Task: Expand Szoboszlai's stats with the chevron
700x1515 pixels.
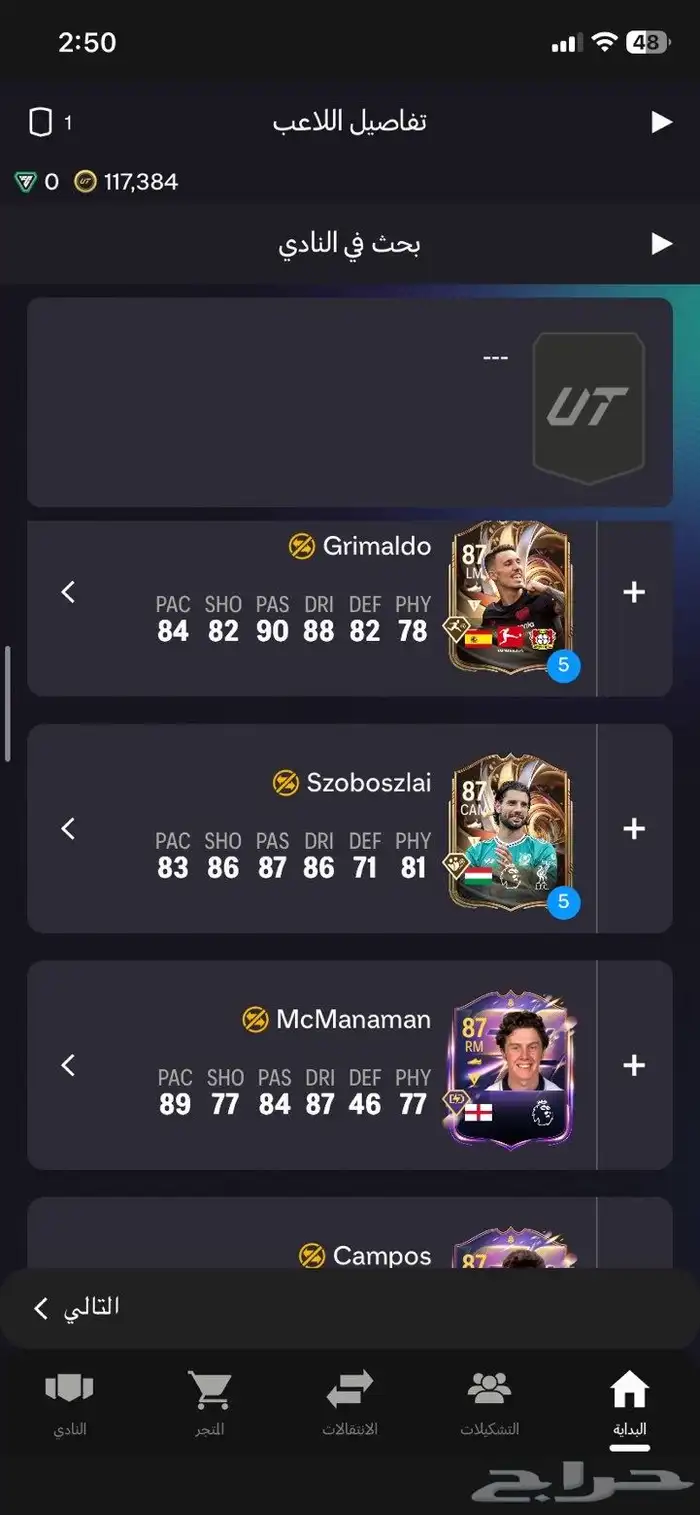Action: pyautogui.click(x=68, y=829)
